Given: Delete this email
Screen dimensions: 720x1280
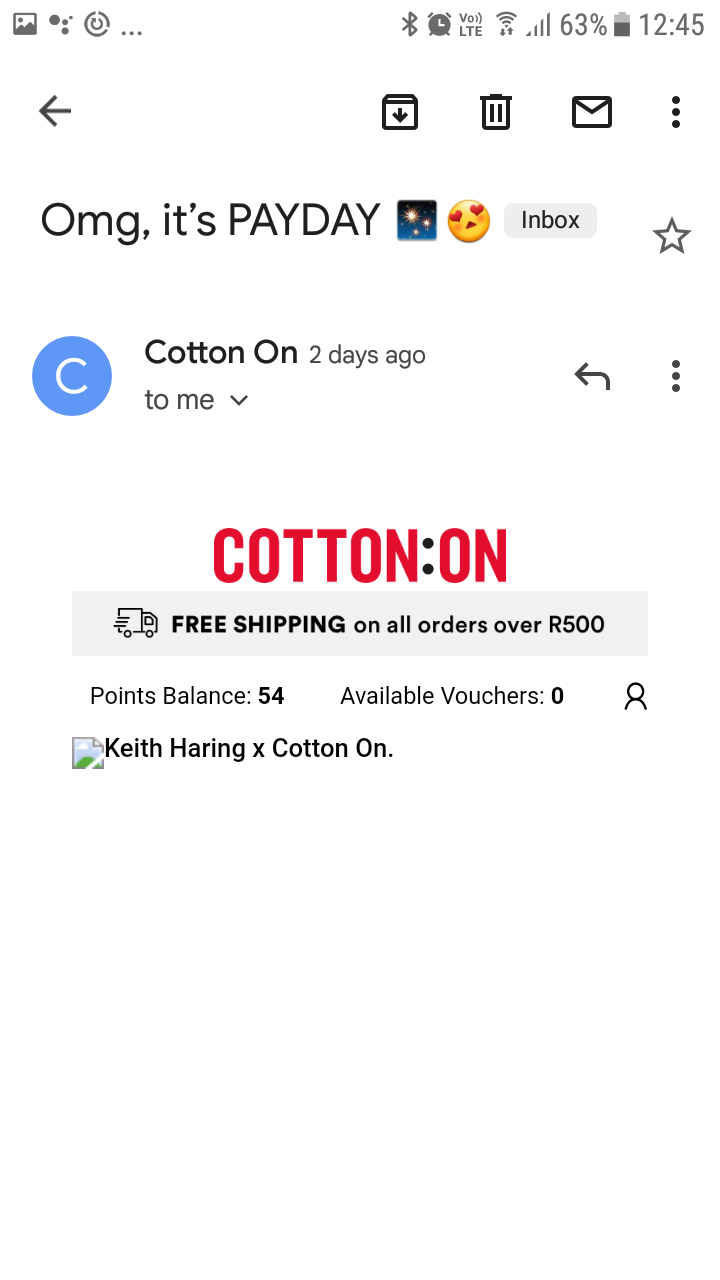Looking at the screenshot, I should pyautogui.click(x=496, y=111).
